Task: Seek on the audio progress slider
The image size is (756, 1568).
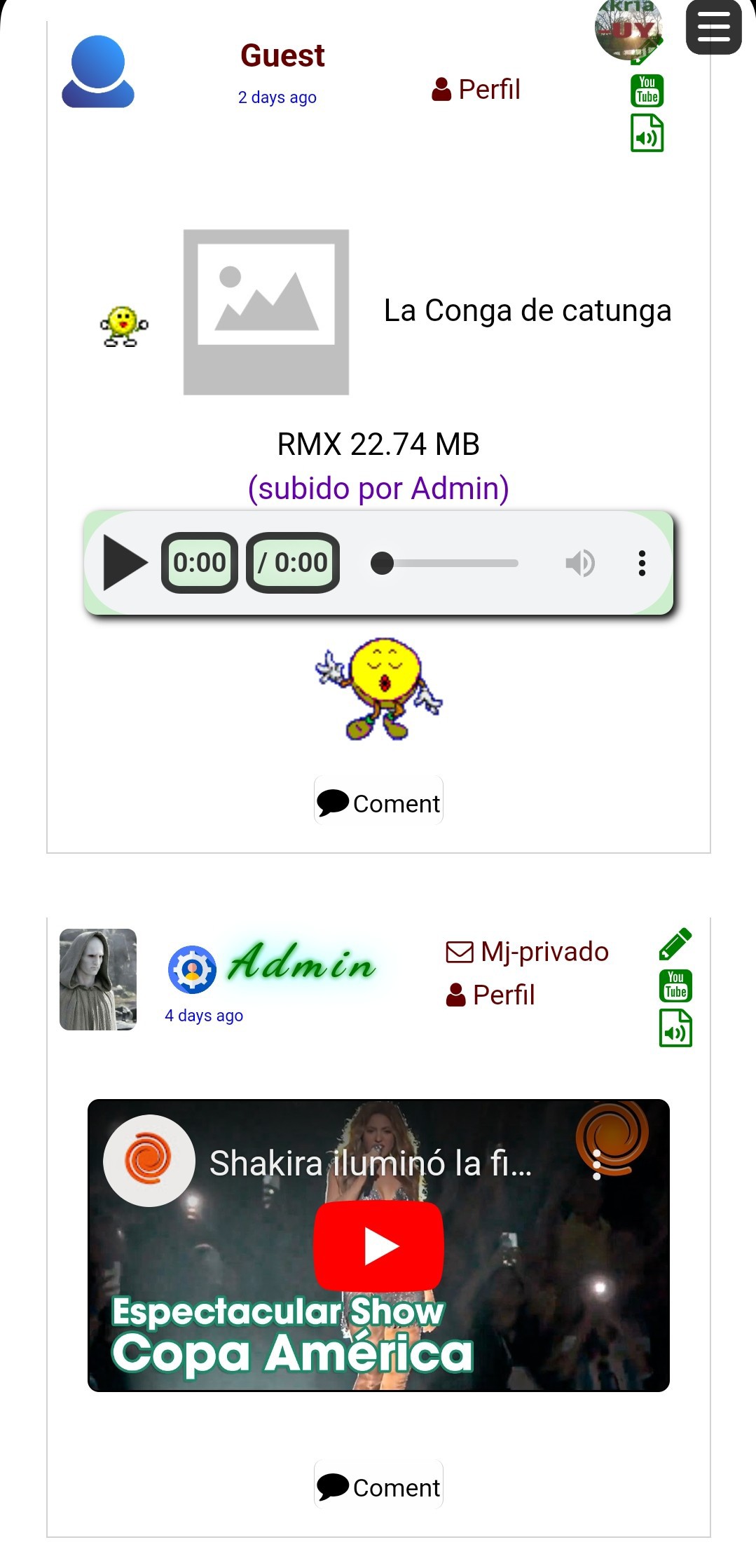Action: click(x=448, y=563)
